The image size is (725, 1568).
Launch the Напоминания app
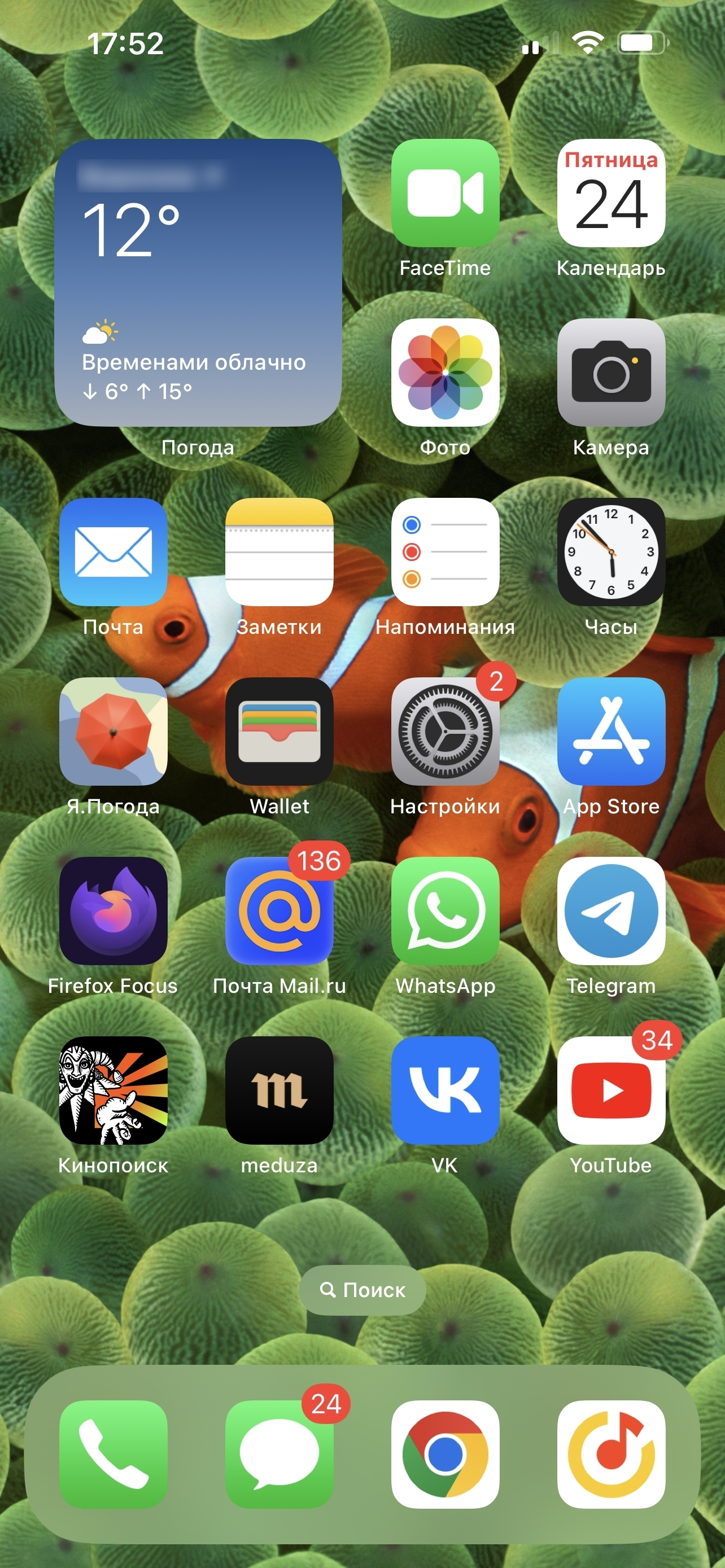(x=445, y=551)
